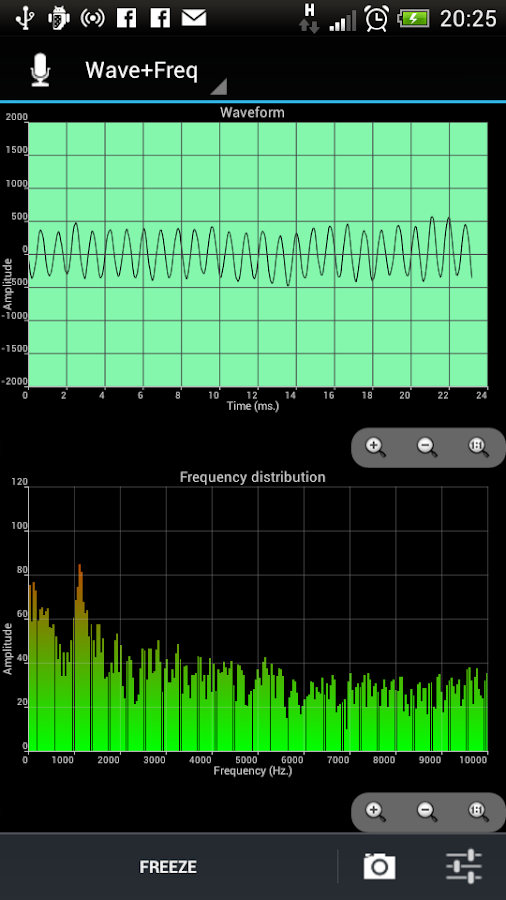Capture a snapshot with the camera icon

(379, 866)
